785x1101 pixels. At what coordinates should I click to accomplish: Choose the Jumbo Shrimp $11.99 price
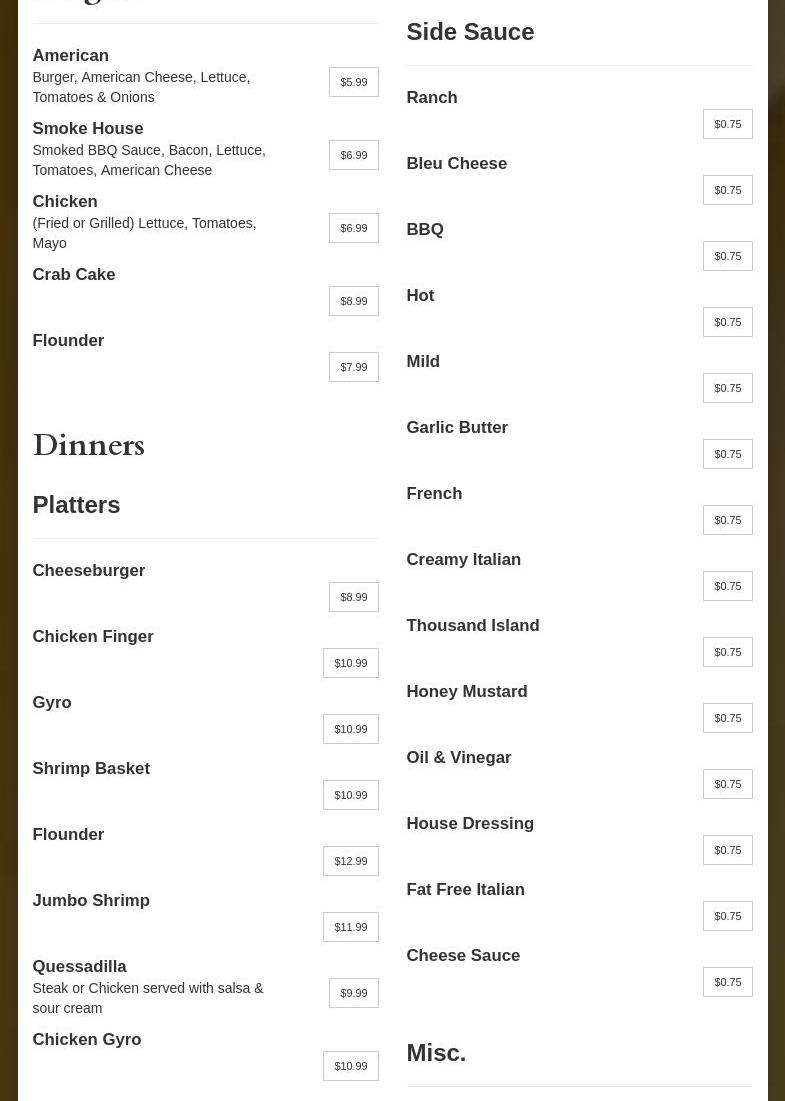(350, 927)
